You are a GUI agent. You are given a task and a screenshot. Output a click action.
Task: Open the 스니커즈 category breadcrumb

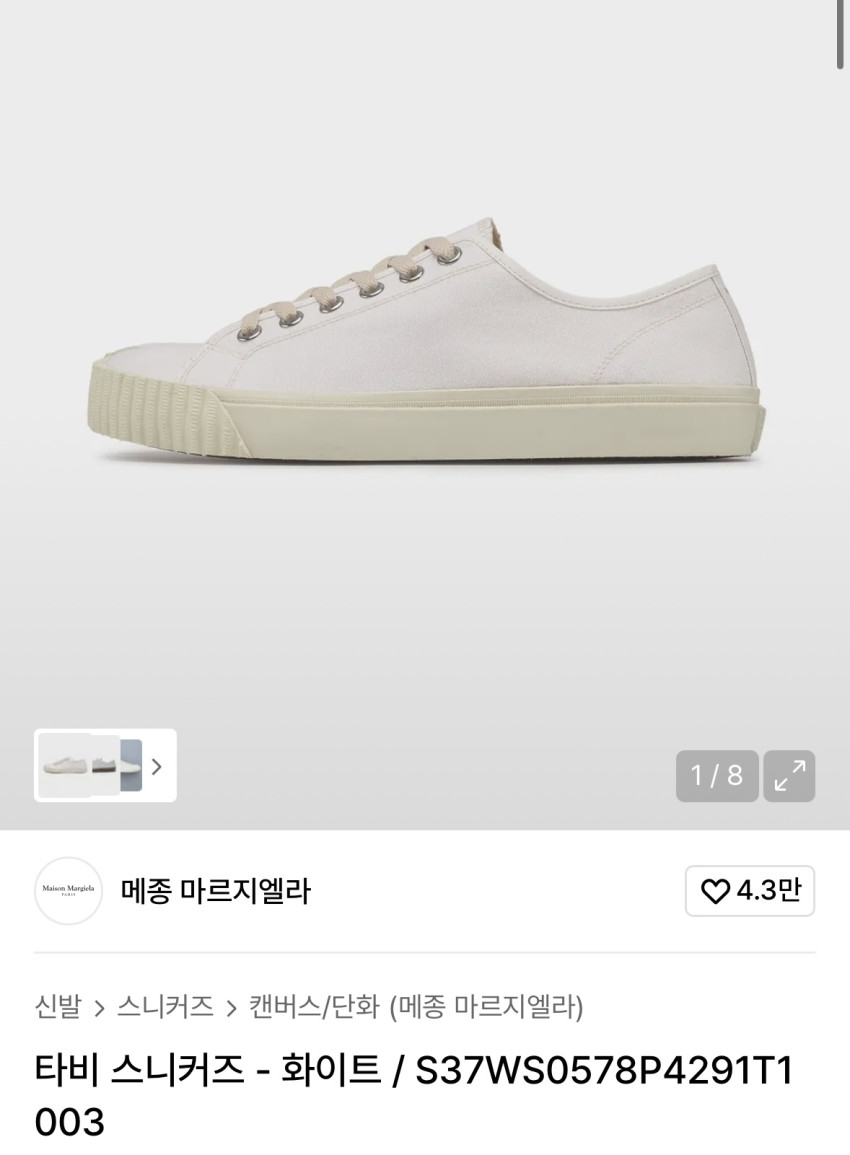pos(165,1006)
